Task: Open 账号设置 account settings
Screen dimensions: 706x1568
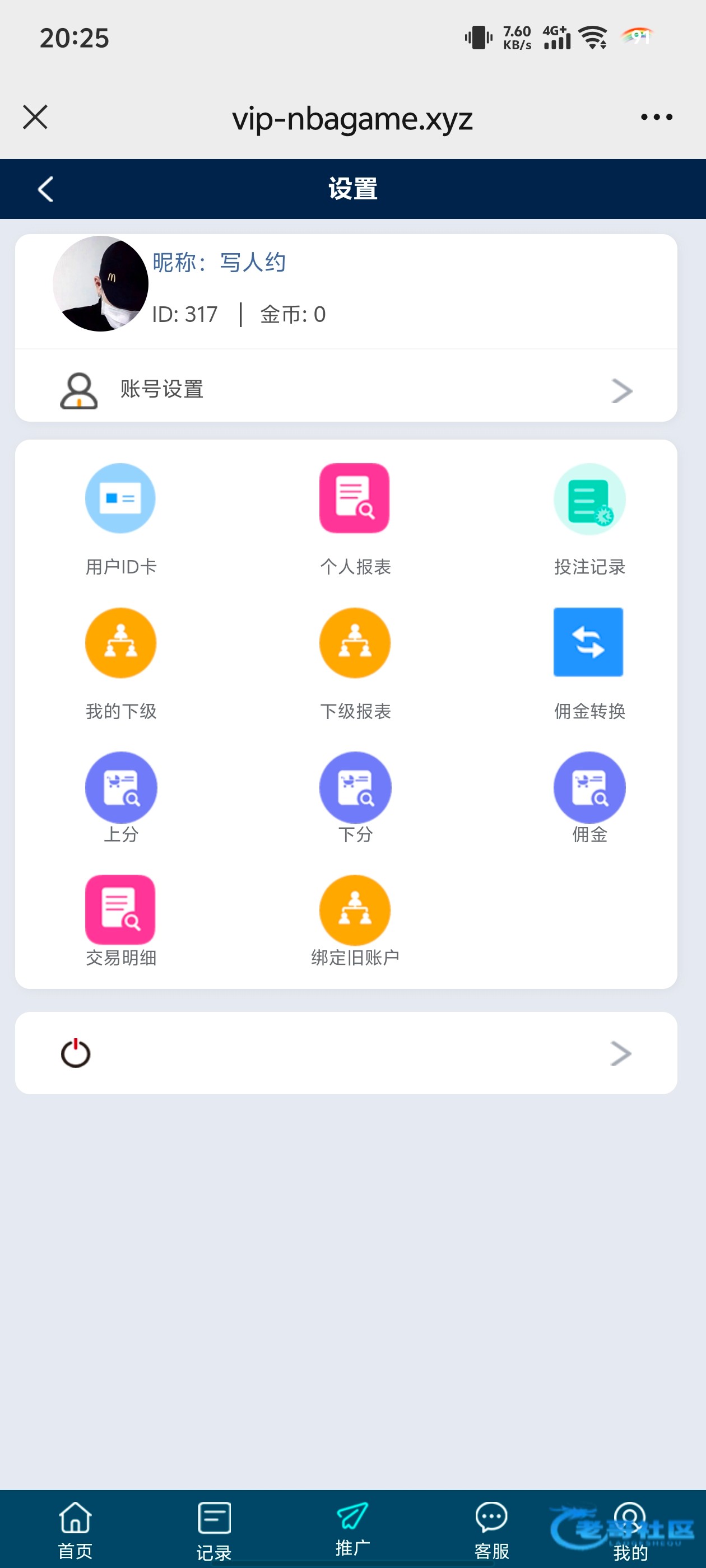Action: [x=346, y=389]
